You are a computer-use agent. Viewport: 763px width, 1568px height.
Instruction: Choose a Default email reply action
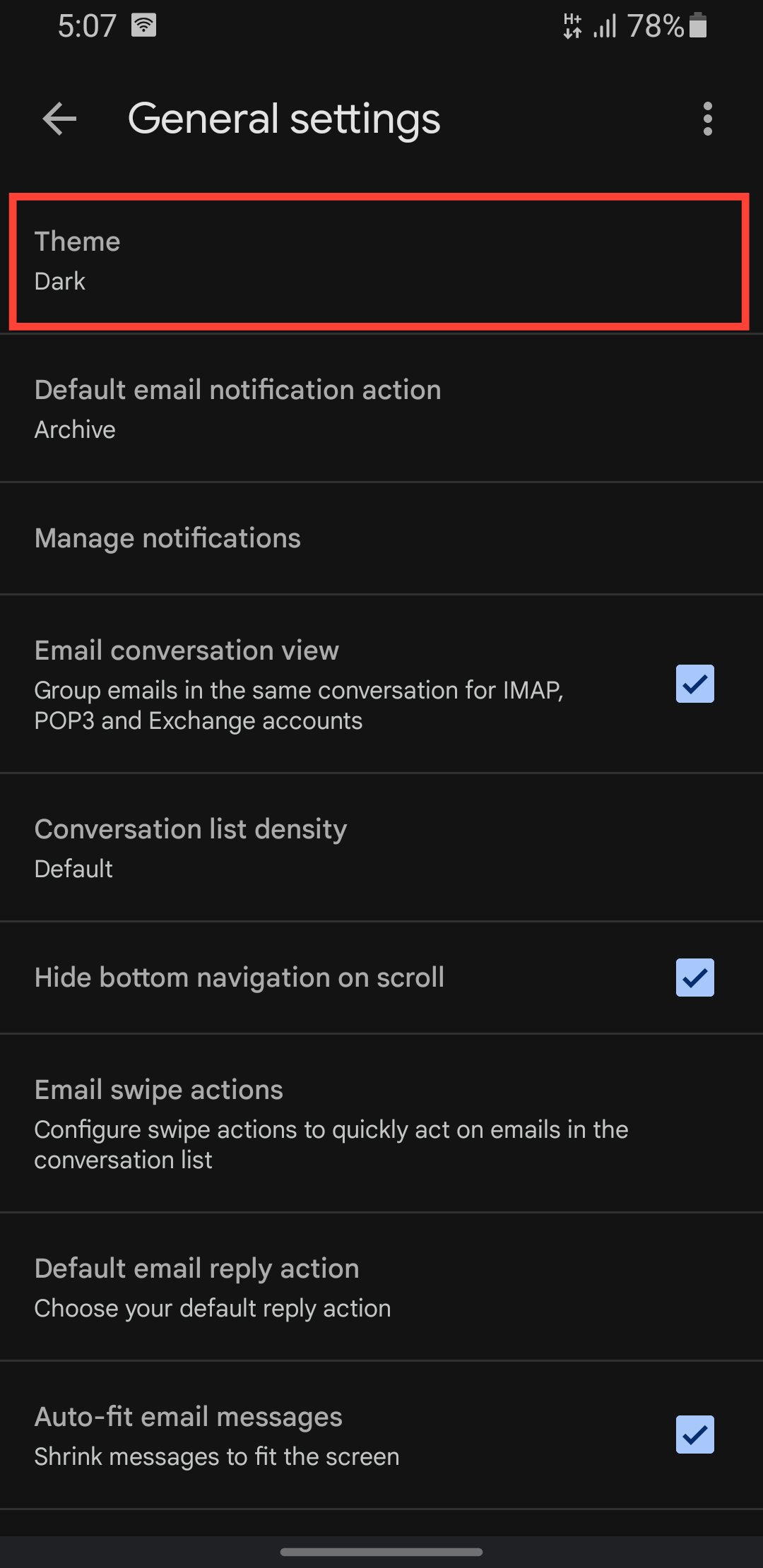pos(381,1287)
